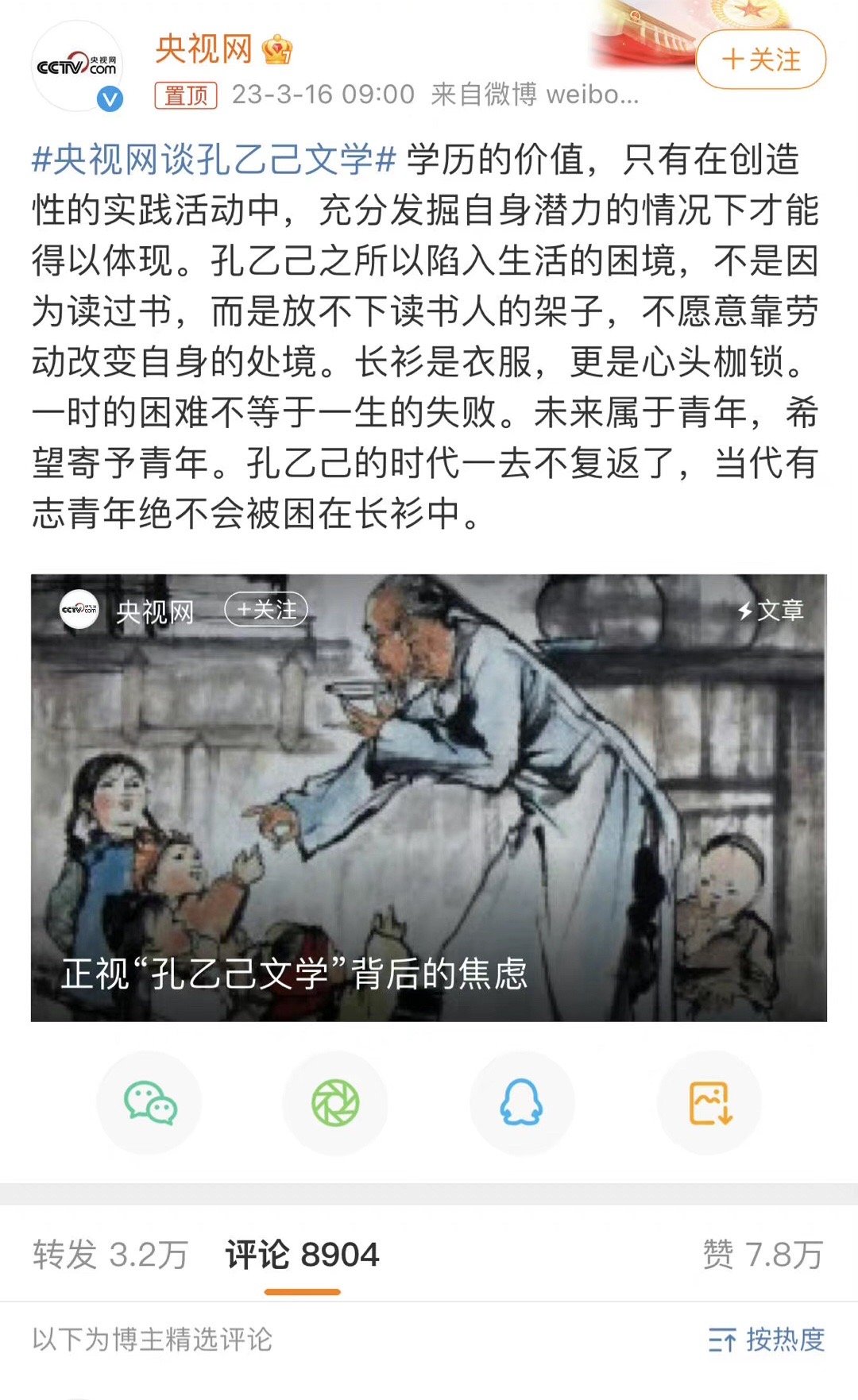Follow 央视网 with the +关注 button
Image resolution: width=858 pixels, height=1400 pixels.
pos(760,60)
